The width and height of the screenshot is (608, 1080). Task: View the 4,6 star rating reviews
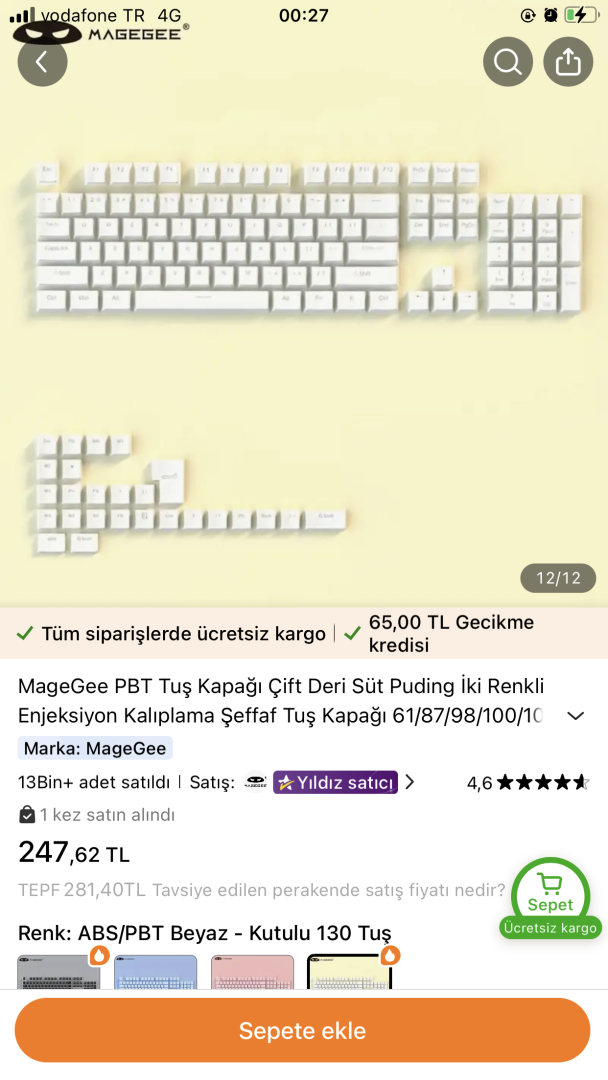pos(527,782)
